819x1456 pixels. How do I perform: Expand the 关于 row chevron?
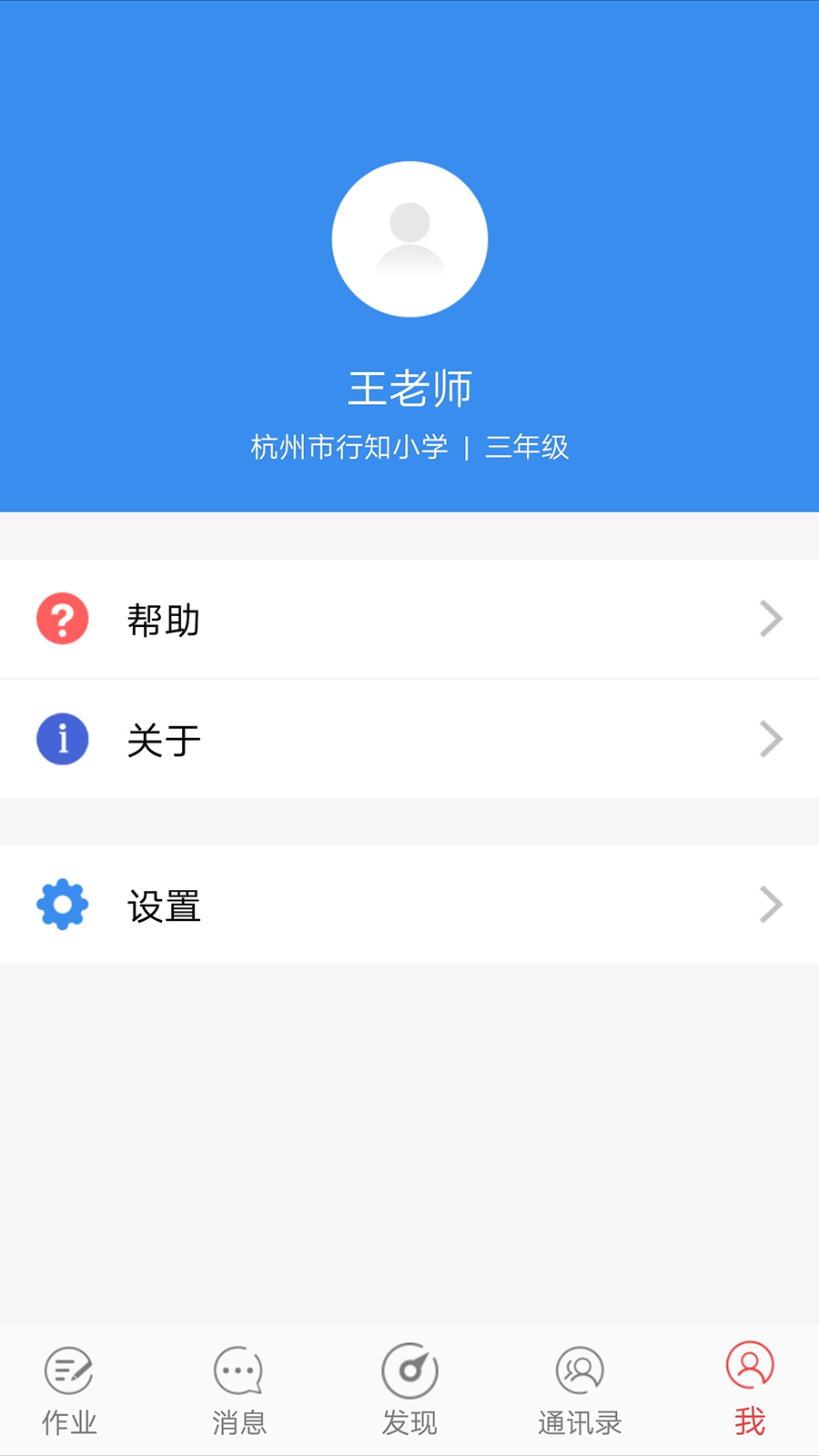coord(772,739)
